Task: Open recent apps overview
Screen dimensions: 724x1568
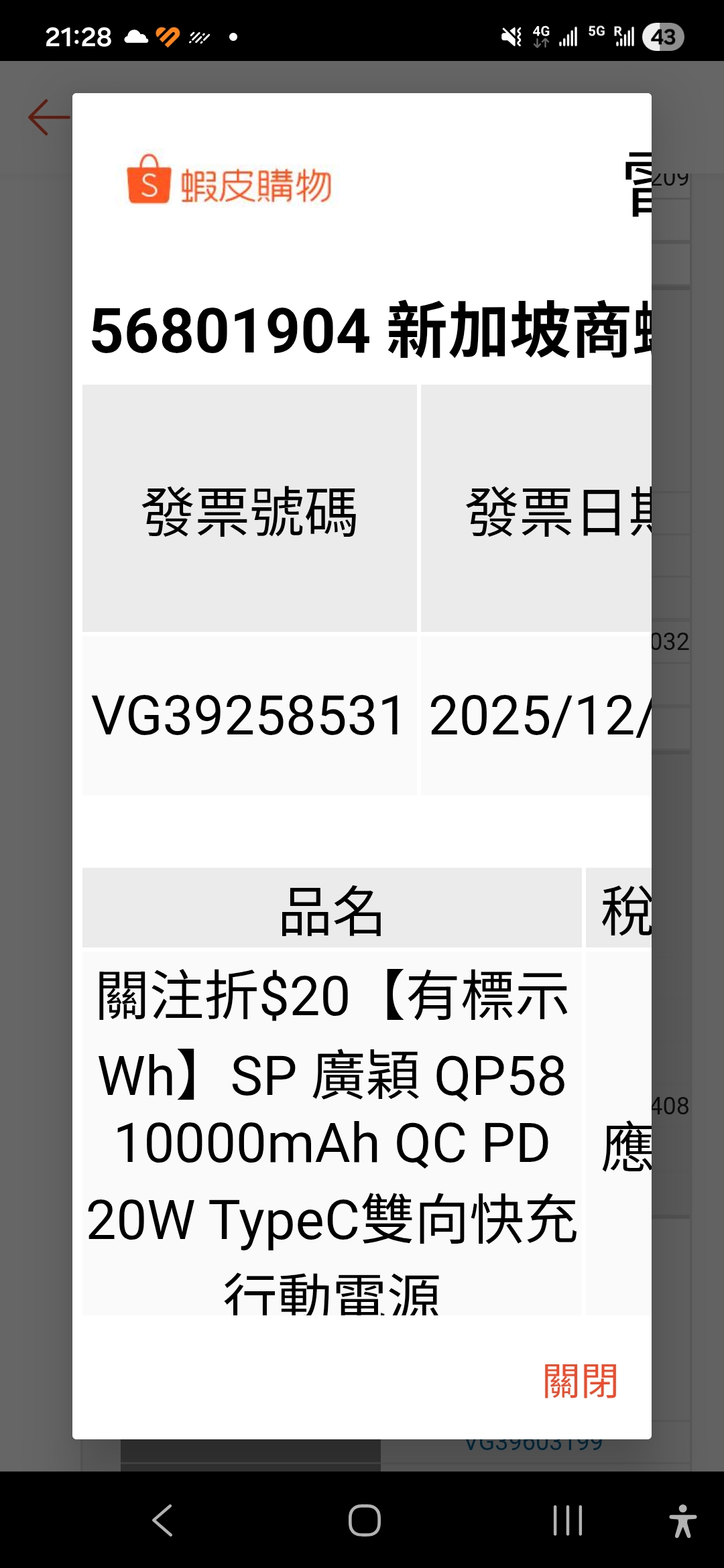Action: click(567, 1520)
